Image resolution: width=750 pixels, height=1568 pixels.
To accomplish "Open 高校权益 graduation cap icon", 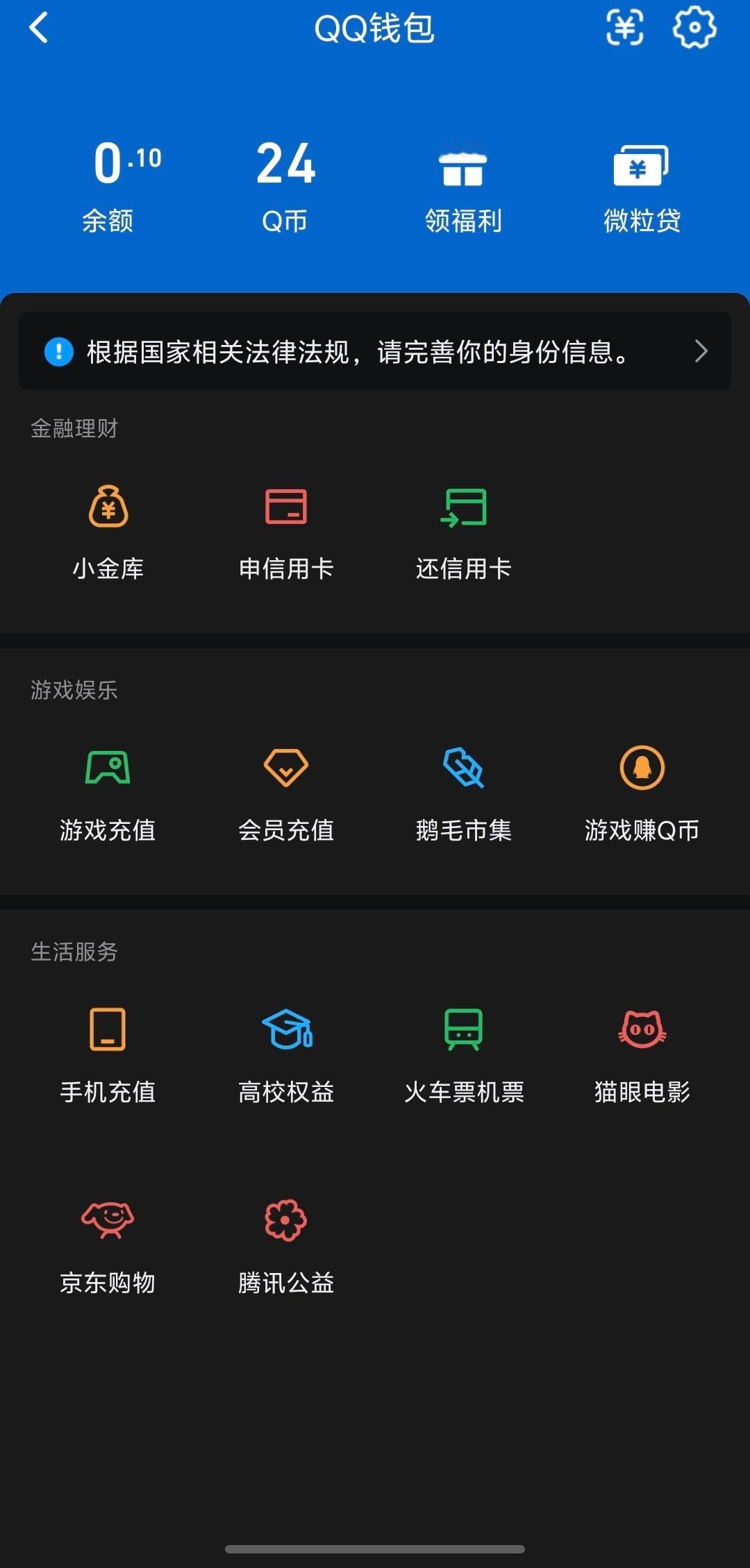I will [x=285, y=1031].
